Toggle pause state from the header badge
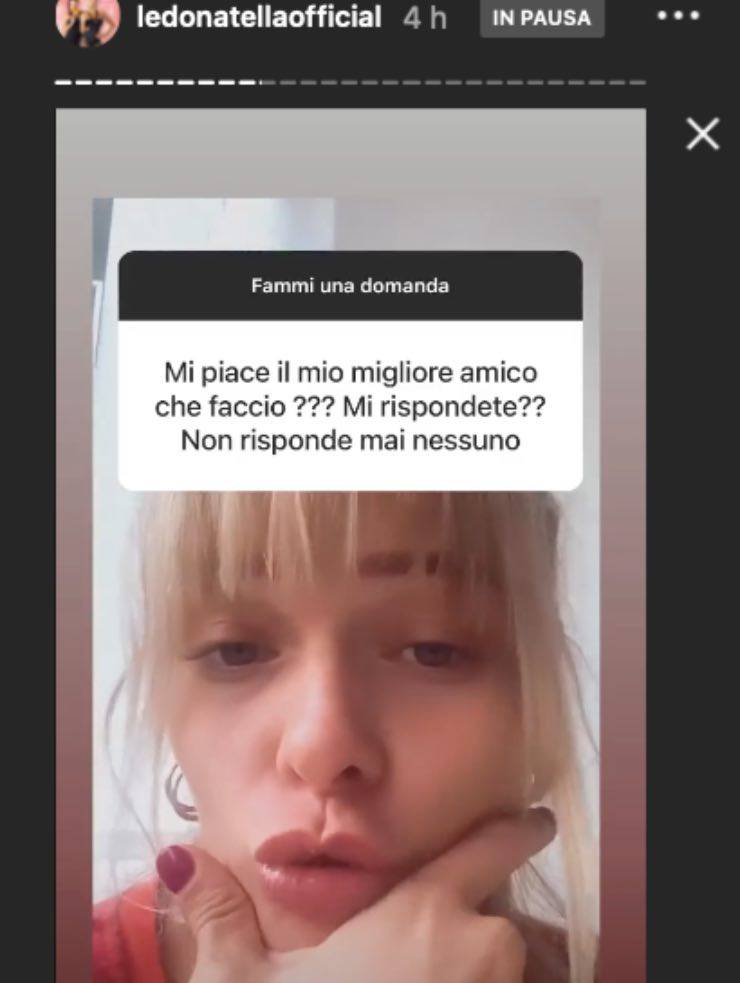This screenshot has width=740, height=983. point(543,17)
